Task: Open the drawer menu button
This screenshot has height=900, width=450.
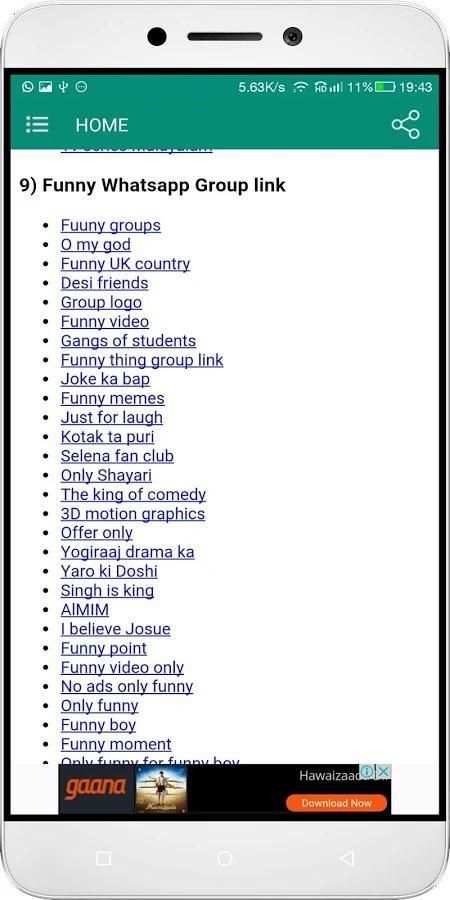Action: pyautogui.click(x=37, y=125)
